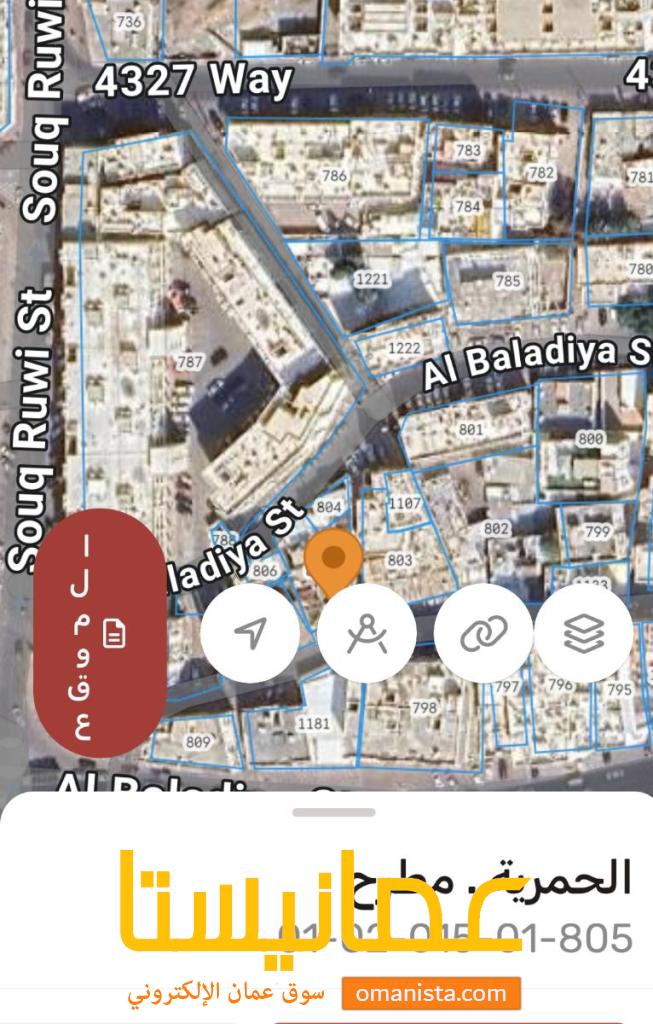Copy the plot link via chain icon
This screenshot has height=1024, width=653.
coord(483,633)
